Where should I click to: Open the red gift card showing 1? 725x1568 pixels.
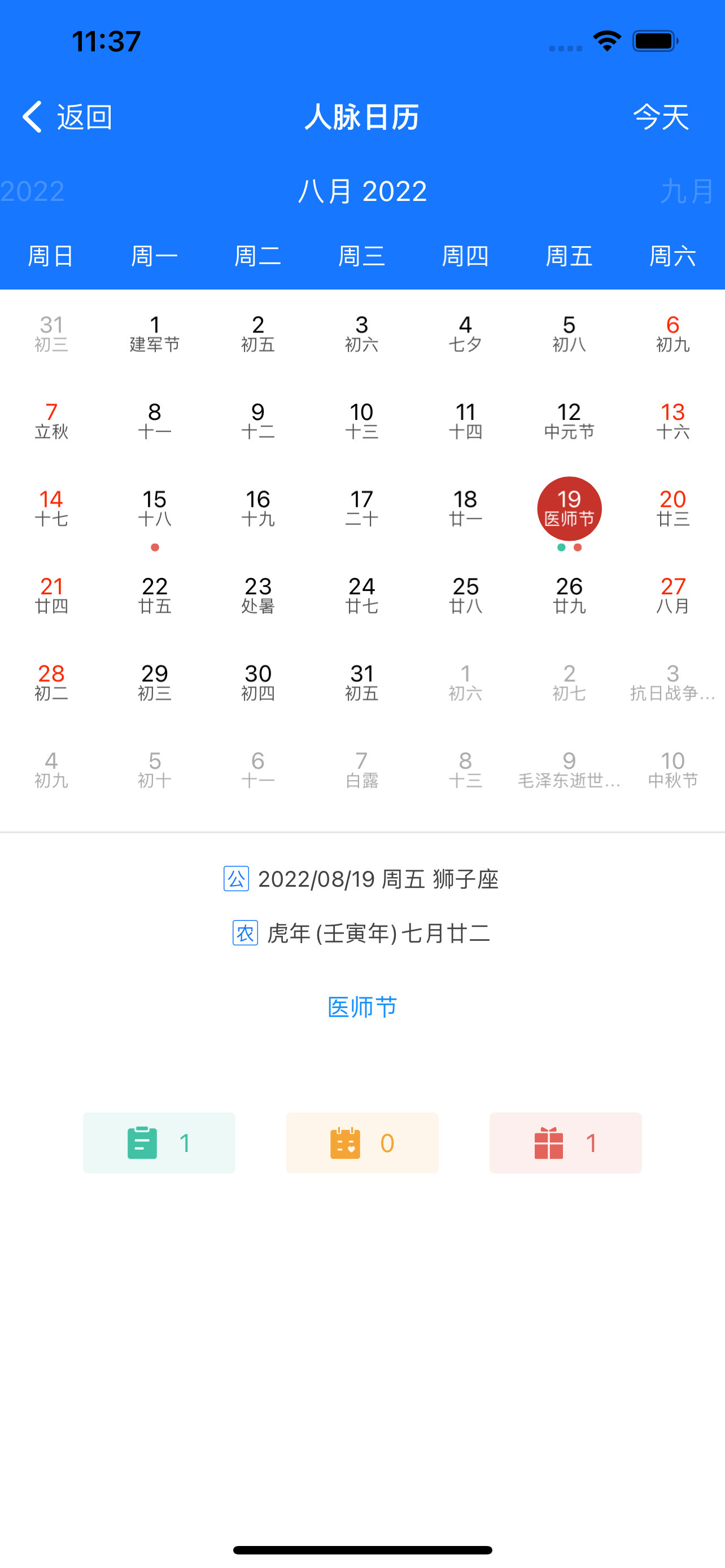click(566, 1142)
